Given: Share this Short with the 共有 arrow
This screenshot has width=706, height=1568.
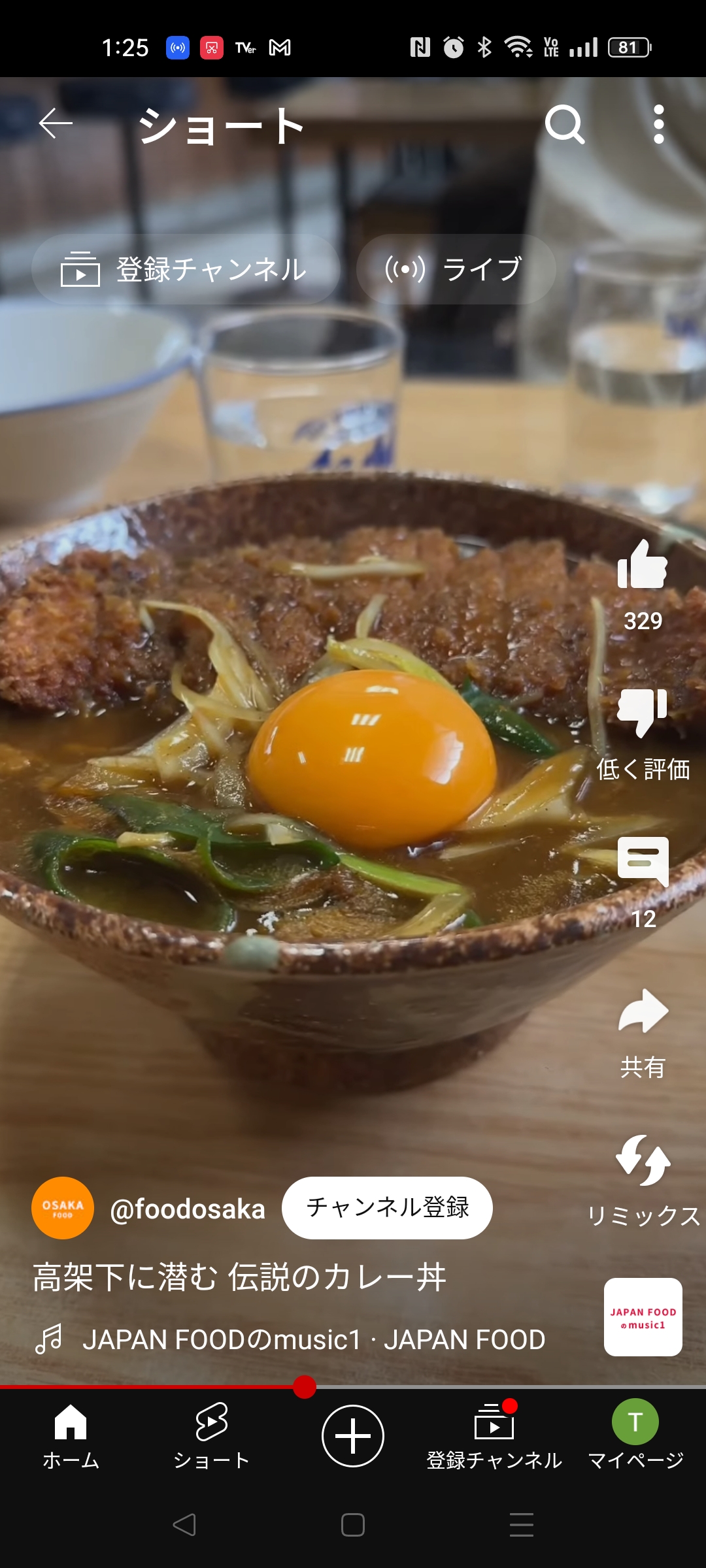Looking at the screenshot, I should point(643,1011).
